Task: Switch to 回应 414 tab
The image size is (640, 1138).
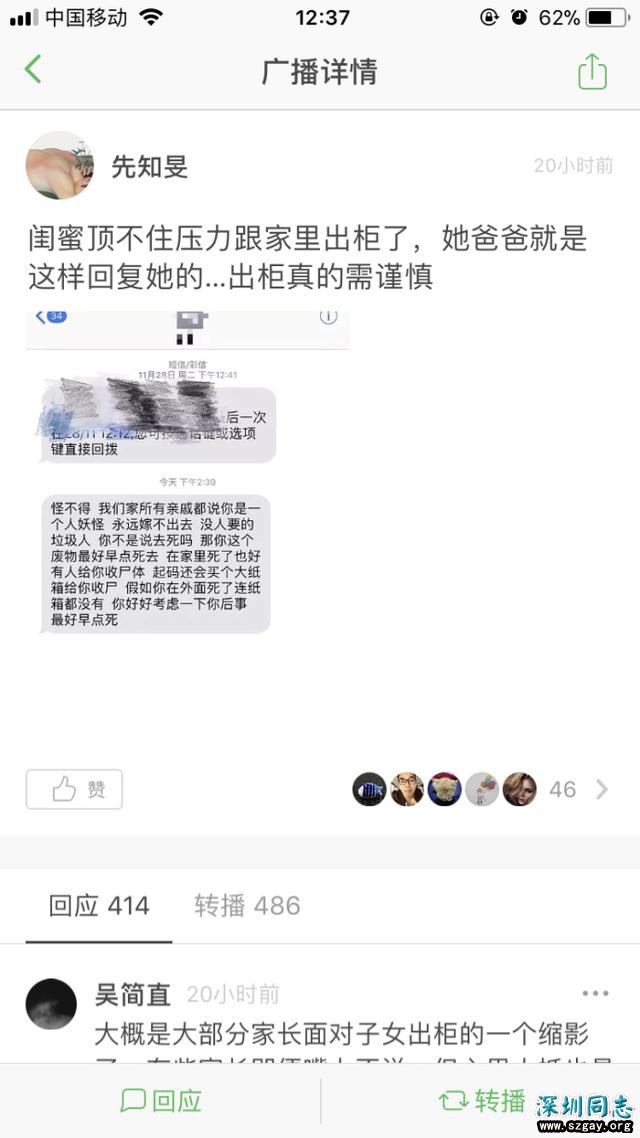Action: pos(99,906)
